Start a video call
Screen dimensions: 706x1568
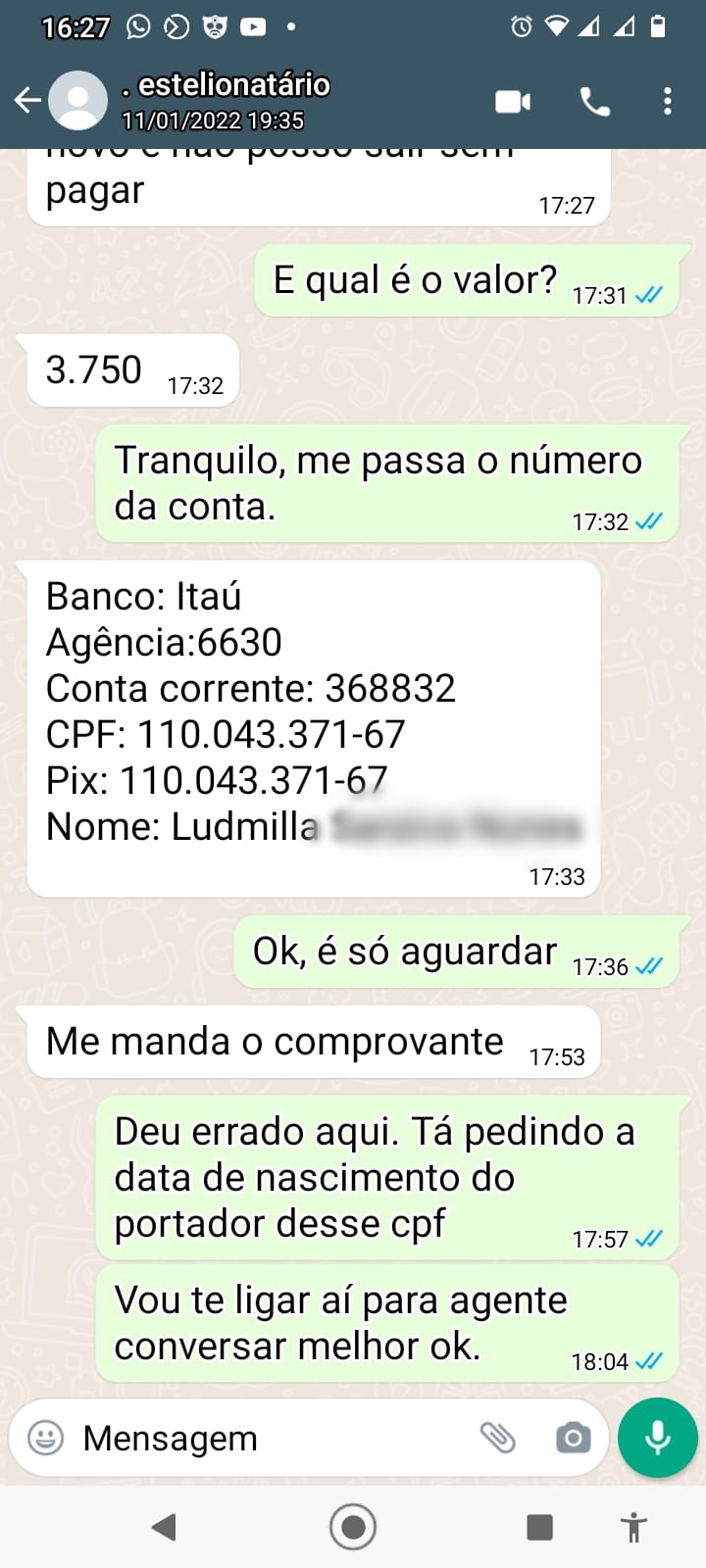pyautogui.click(x=513, y=101)
